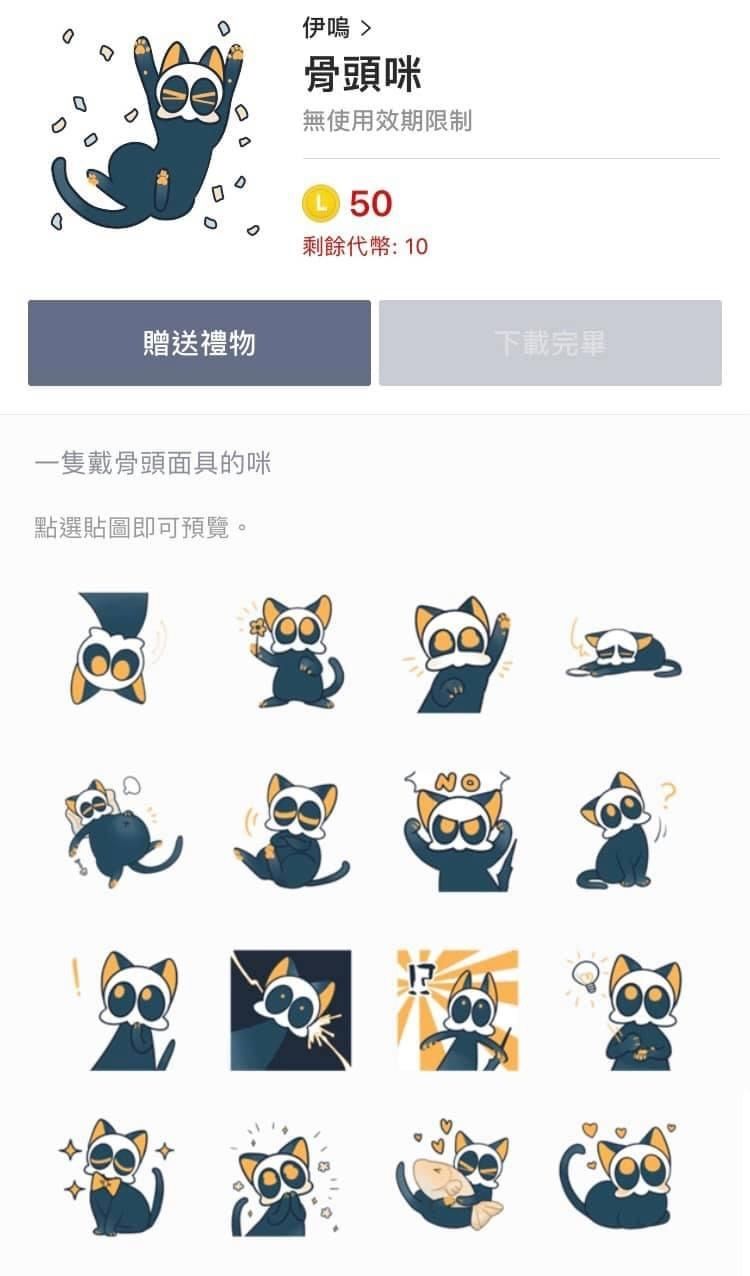The width and height of the screenshot is (750, 1276).
Task: Preview the light bulb idea cat sticker
Action: tap(625, 1010)
